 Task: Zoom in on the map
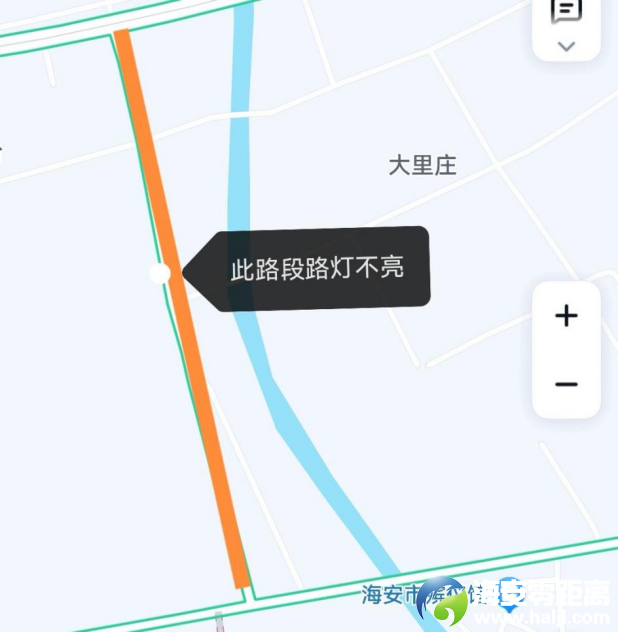click(566, 316)
